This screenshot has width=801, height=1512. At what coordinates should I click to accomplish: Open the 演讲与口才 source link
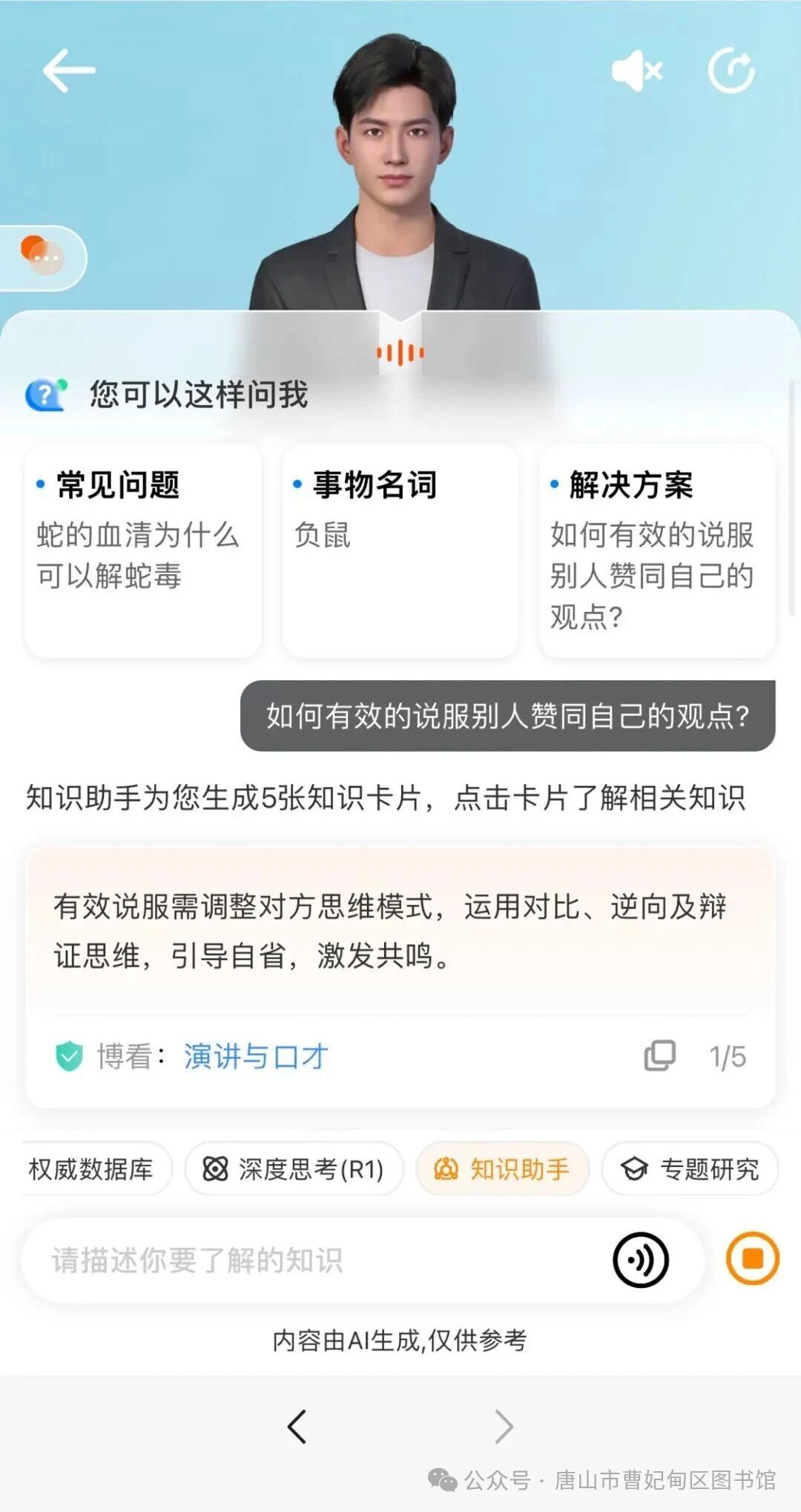[x=255, y=1056]
